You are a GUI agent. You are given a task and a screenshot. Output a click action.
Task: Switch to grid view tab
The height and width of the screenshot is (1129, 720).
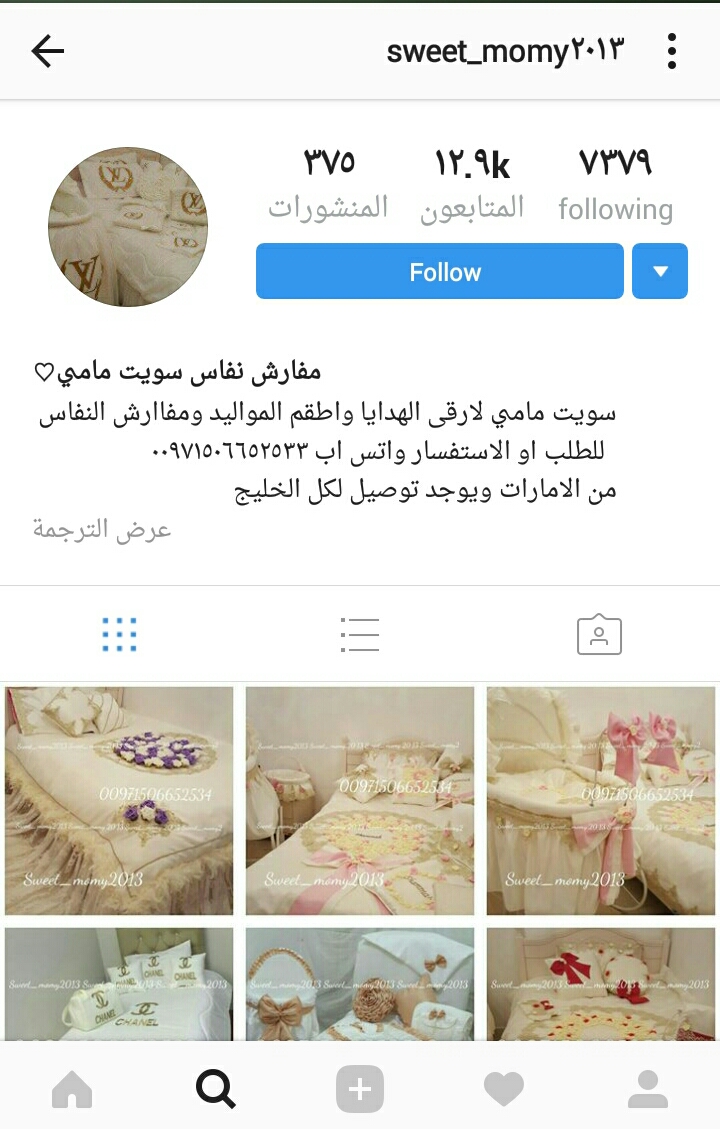[x=119, y=634]
